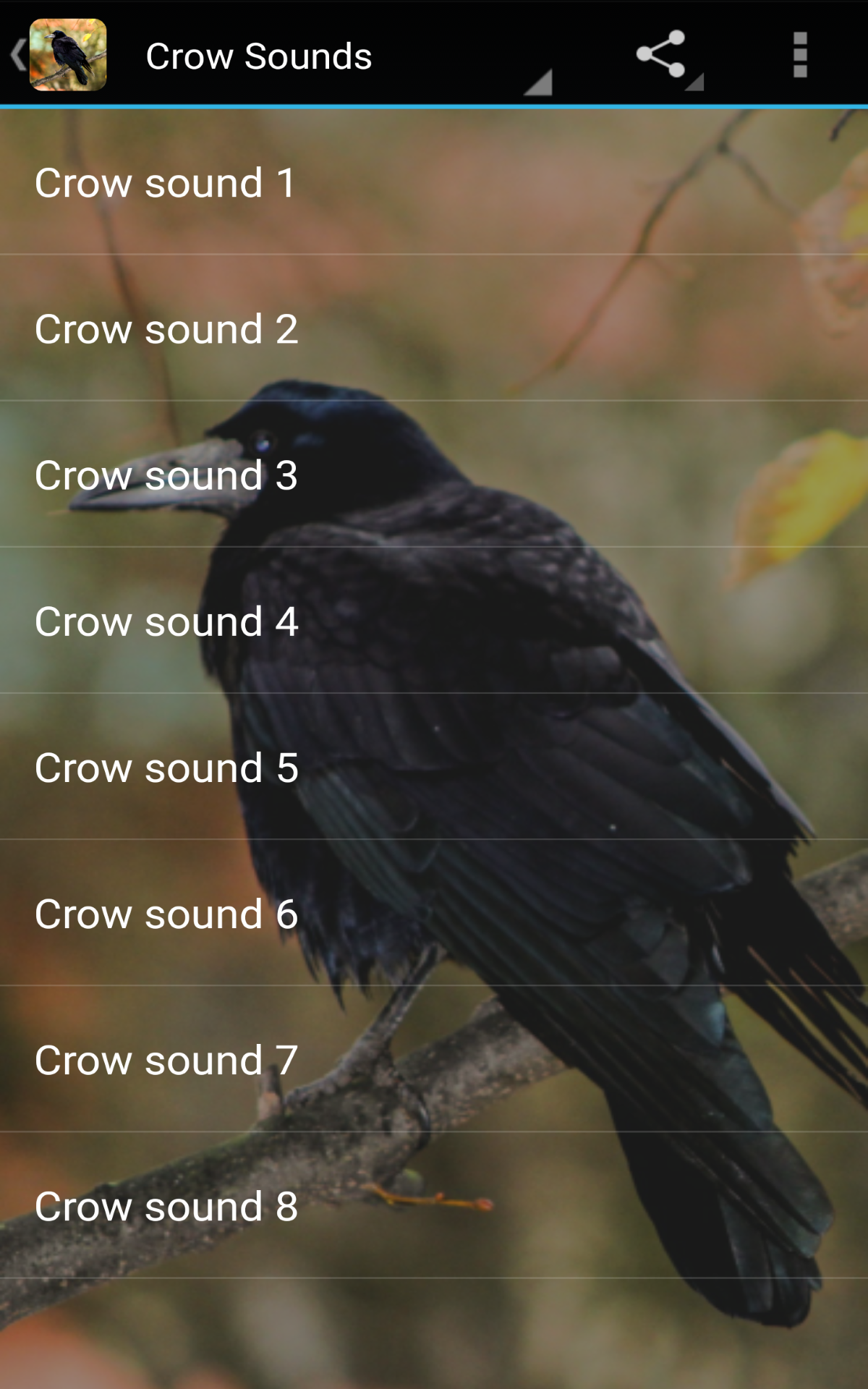Play Crow sound 1
The height and width of the screenshot is (1389, 868).
pyautogui.click(x=434, y=182)
